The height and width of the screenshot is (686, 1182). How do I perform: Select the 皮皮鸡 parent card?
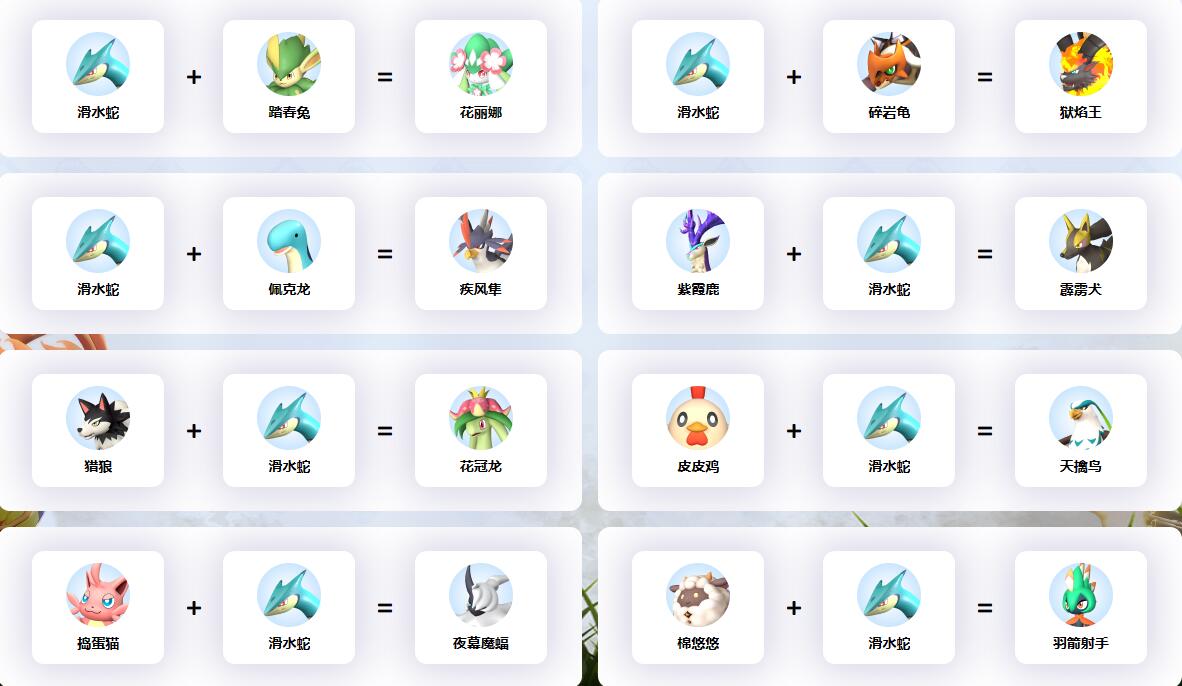coord(697,431)
